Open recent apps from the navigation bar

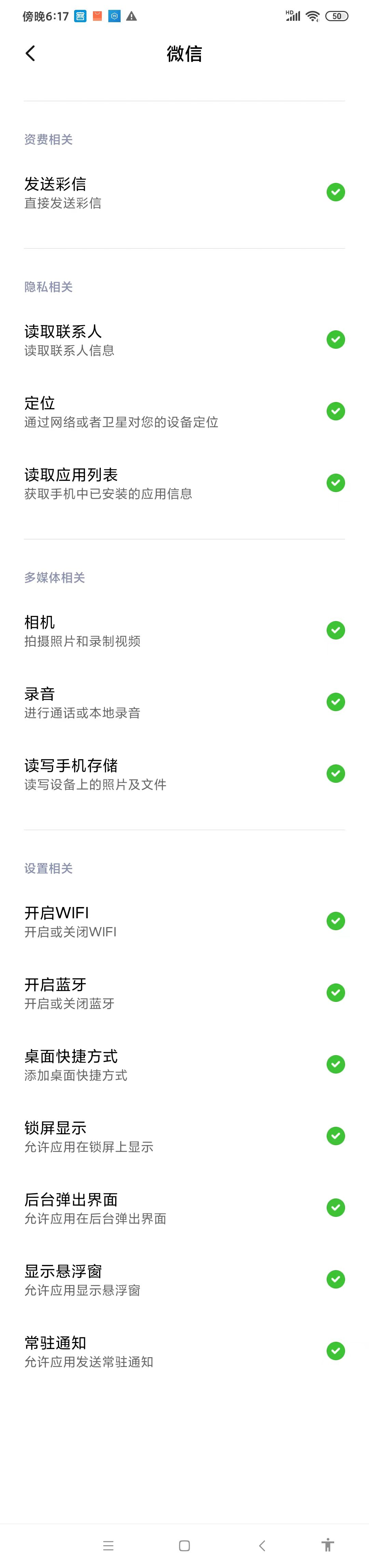click(x=109, y=1545)
